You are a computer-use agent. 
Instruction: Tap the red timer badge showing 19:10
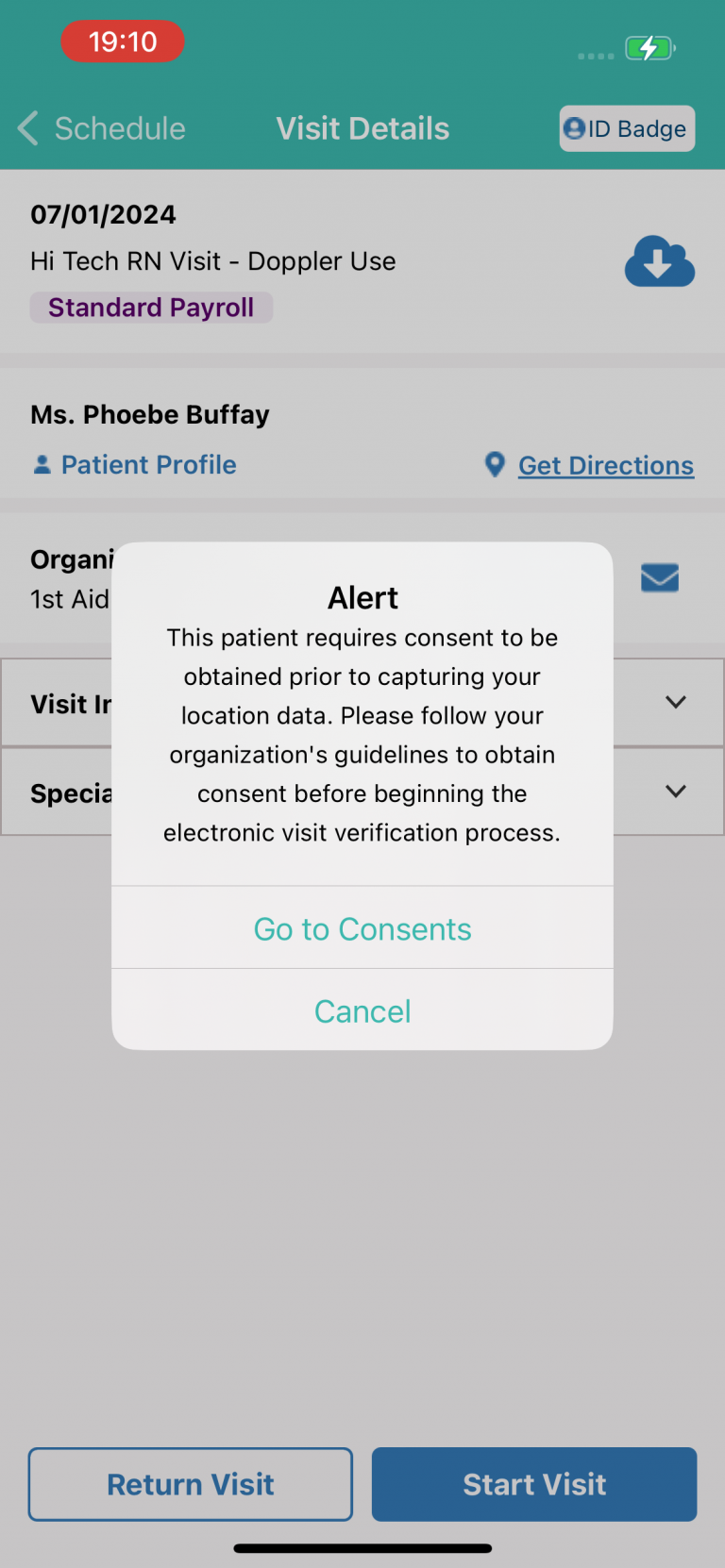[122, 42]
